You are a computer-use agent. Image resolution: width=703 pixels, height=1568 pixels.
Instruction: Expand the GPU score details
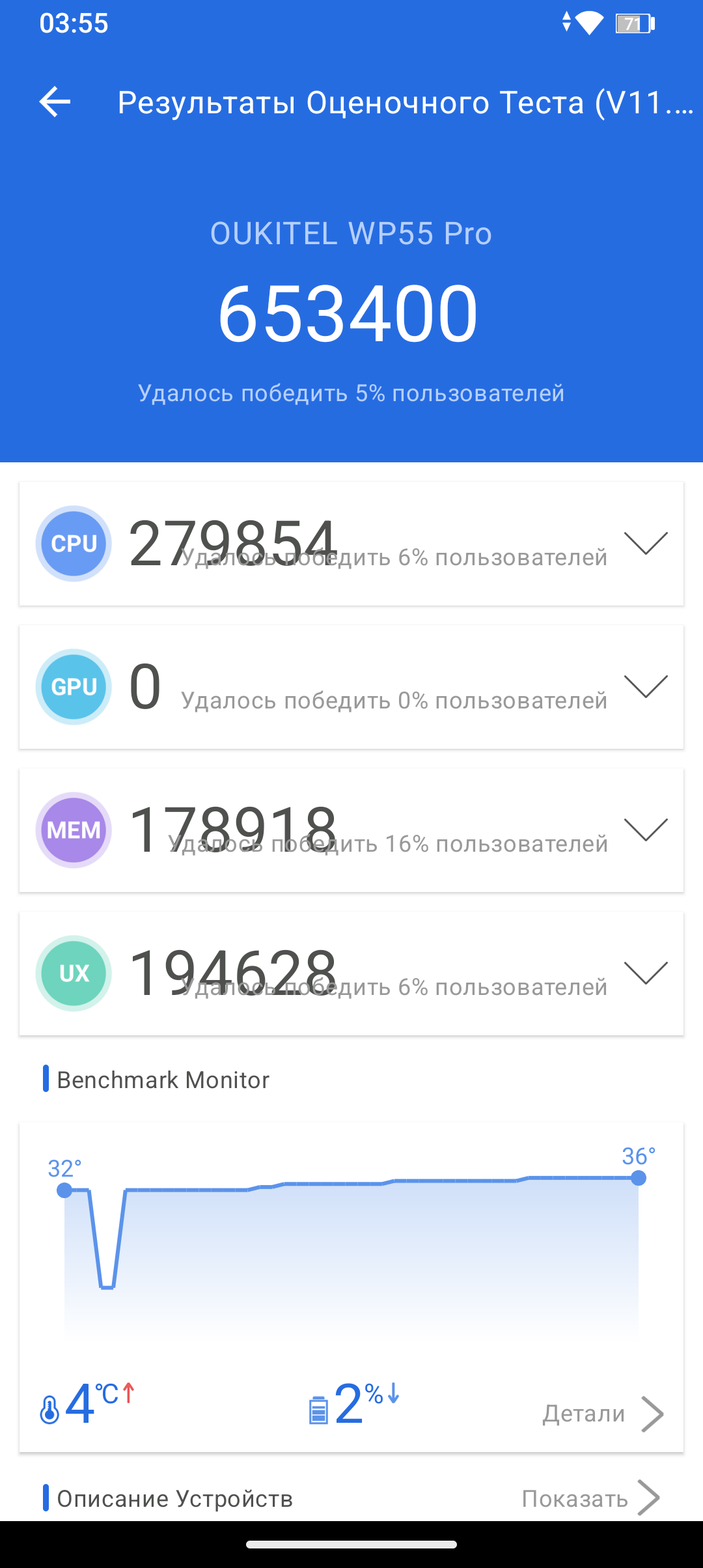pos(646,686)
